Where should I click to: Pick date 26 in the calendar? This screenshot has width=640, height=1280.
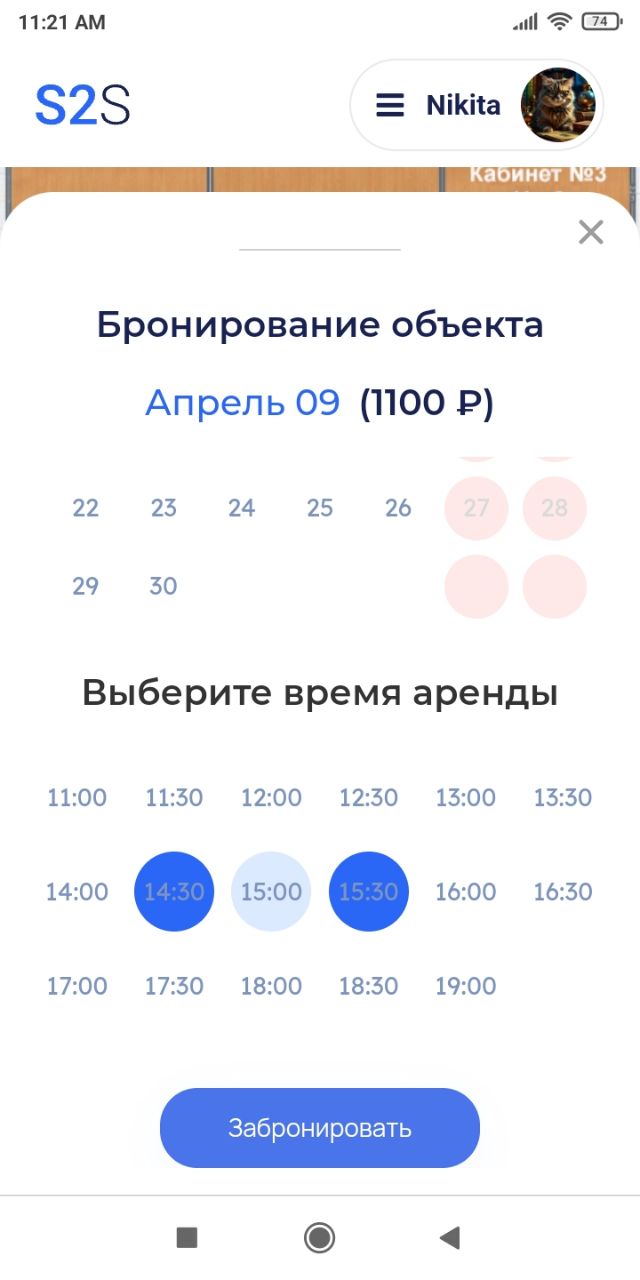point(398,508)
